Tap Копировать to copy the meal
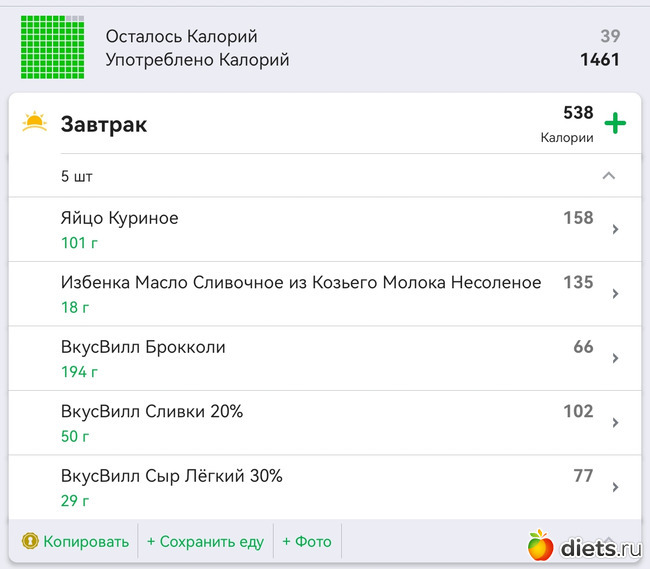650x569 pixels. (76, 541)
